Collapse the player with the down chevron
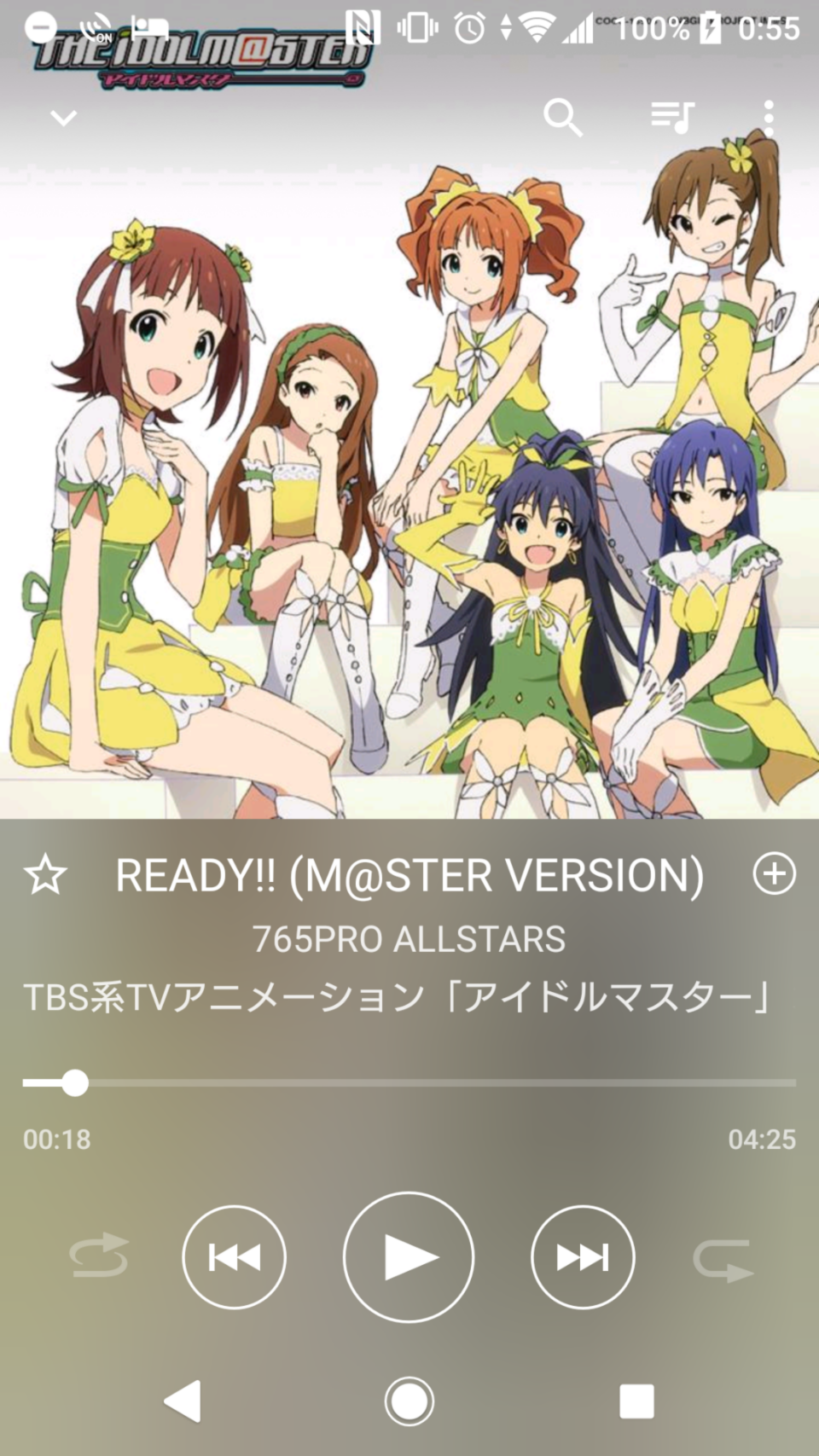 point(64,118)
